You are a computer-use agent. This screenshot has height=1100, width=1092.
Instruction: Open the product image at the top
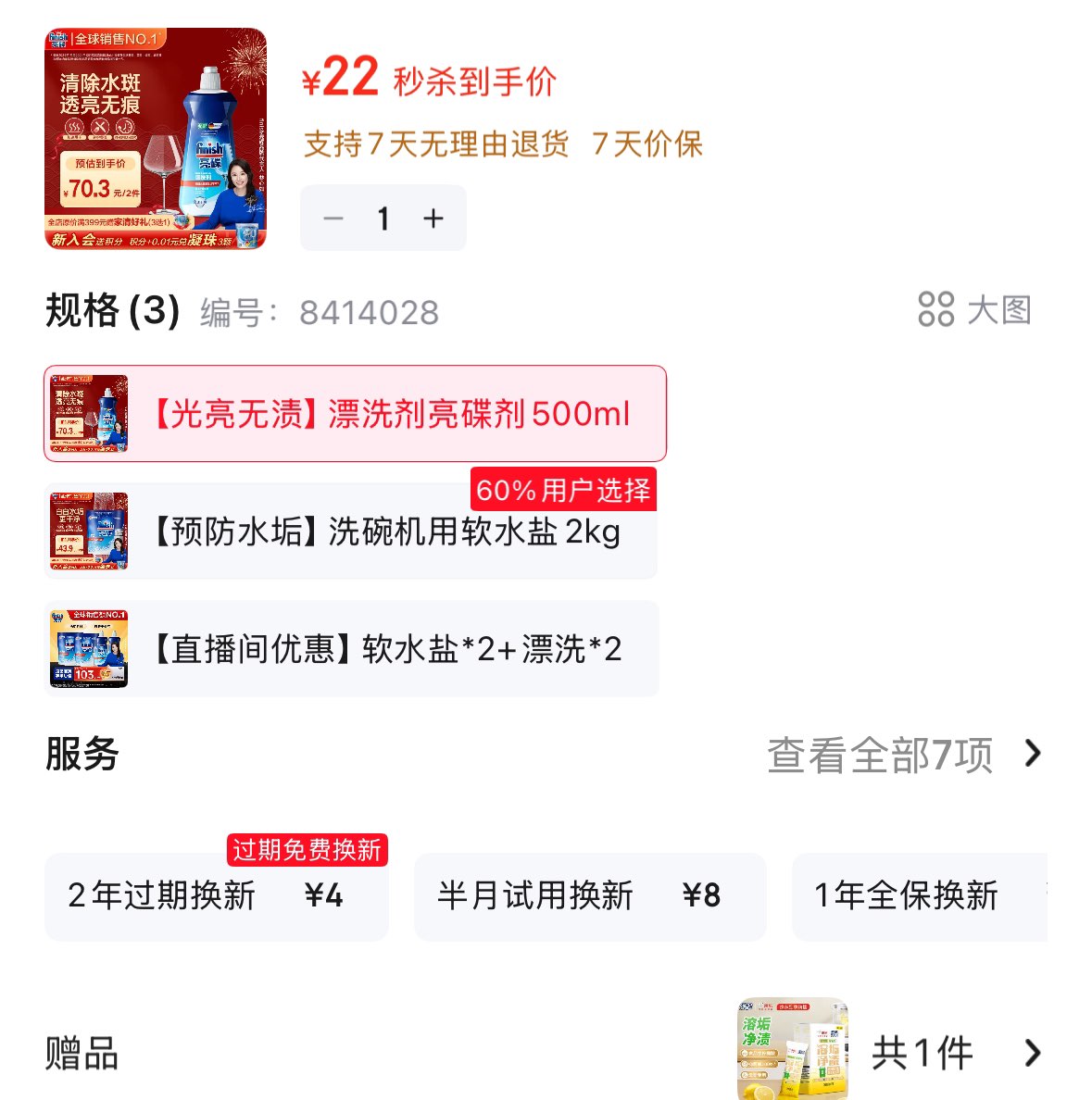156,139
